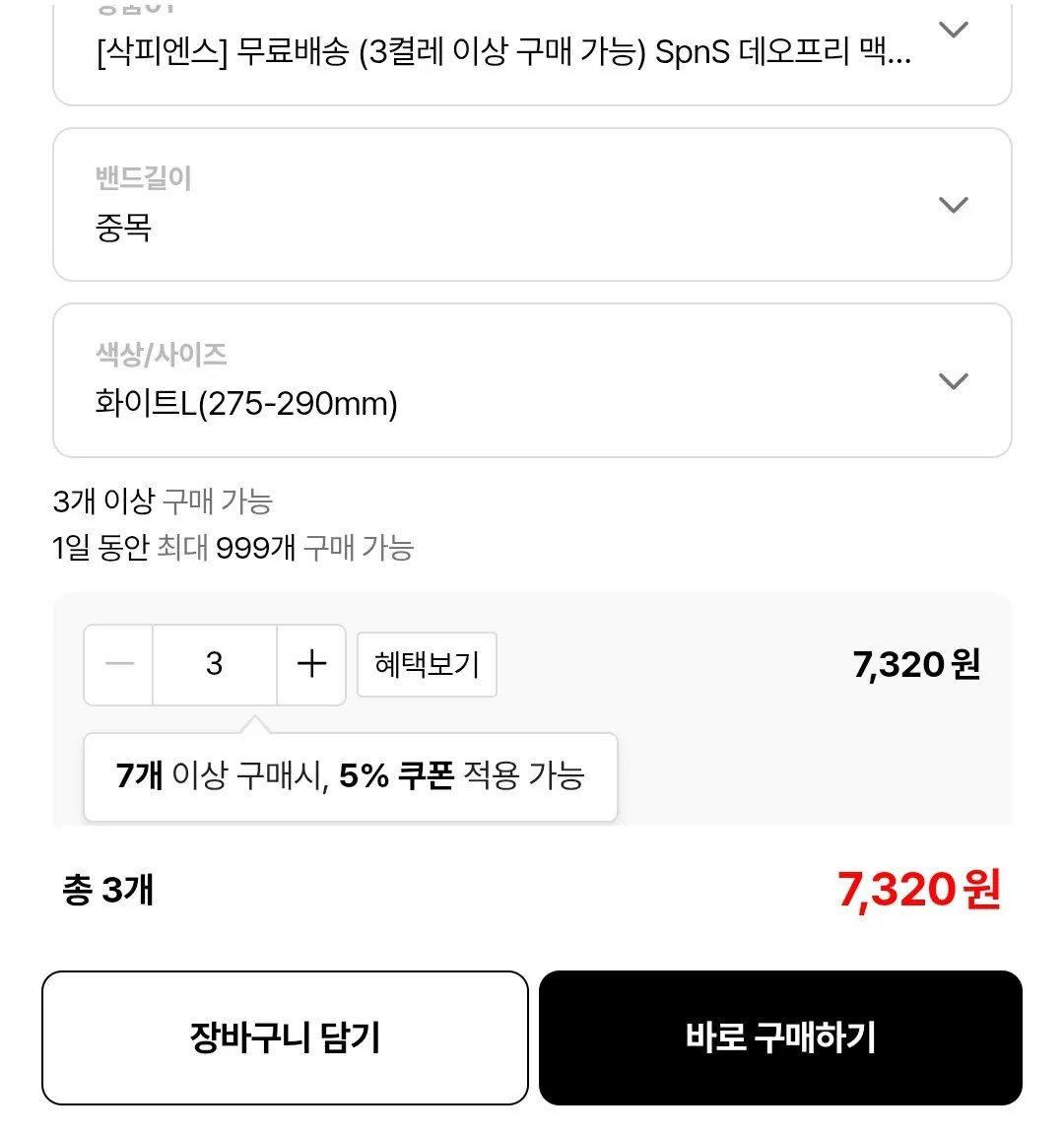Click the 장바구니 담기 button

[285, 1036]
